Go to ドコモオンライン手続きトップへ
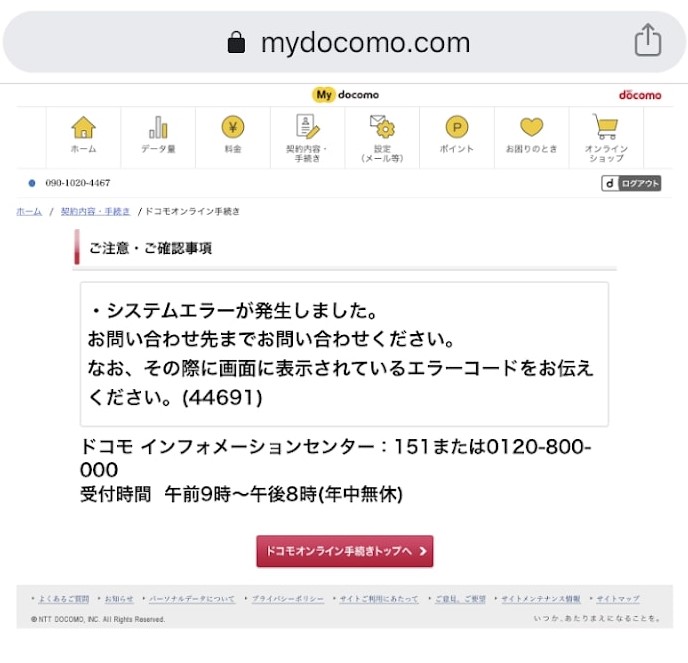This screenshot has width=688, height=663. pyautogui.click(x=345, y=551)
